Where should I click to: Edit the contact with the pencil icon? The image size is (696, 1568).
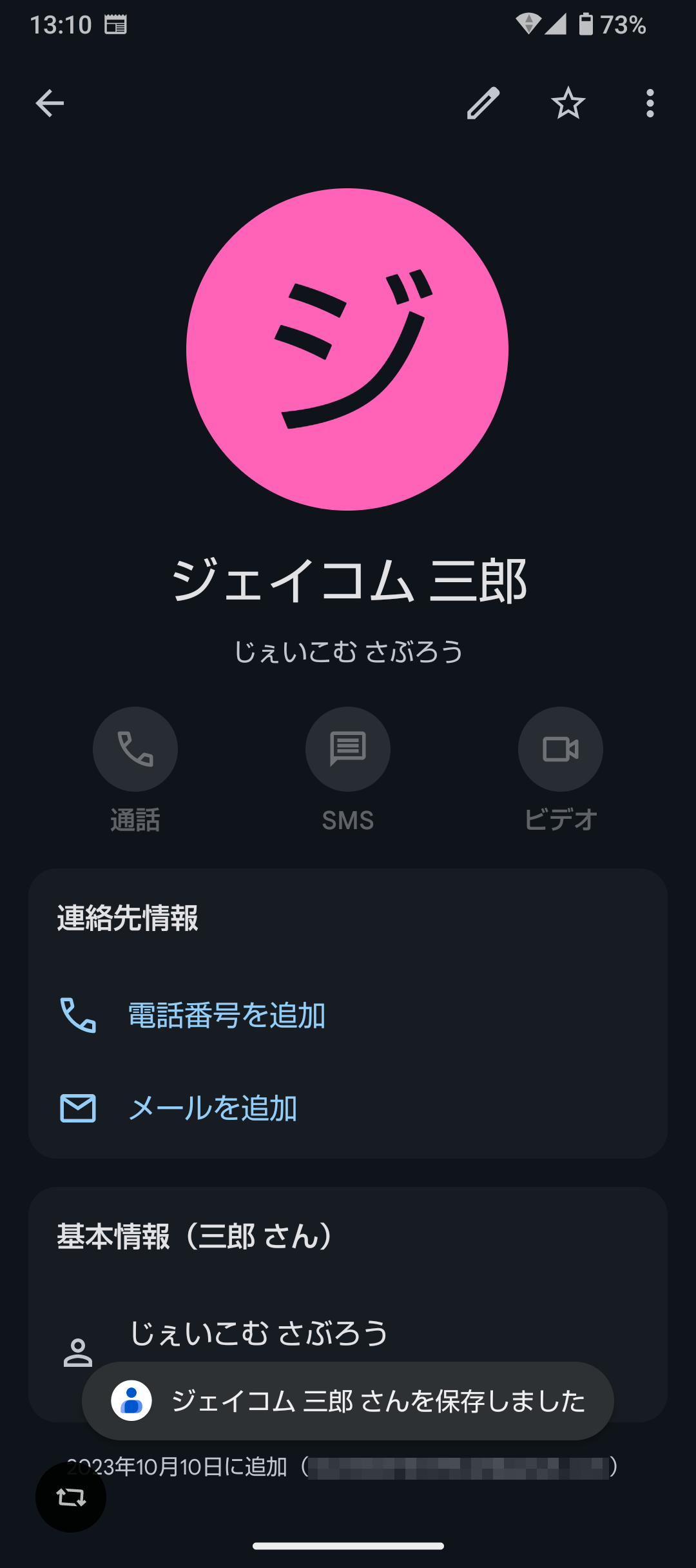click(483, 103)
